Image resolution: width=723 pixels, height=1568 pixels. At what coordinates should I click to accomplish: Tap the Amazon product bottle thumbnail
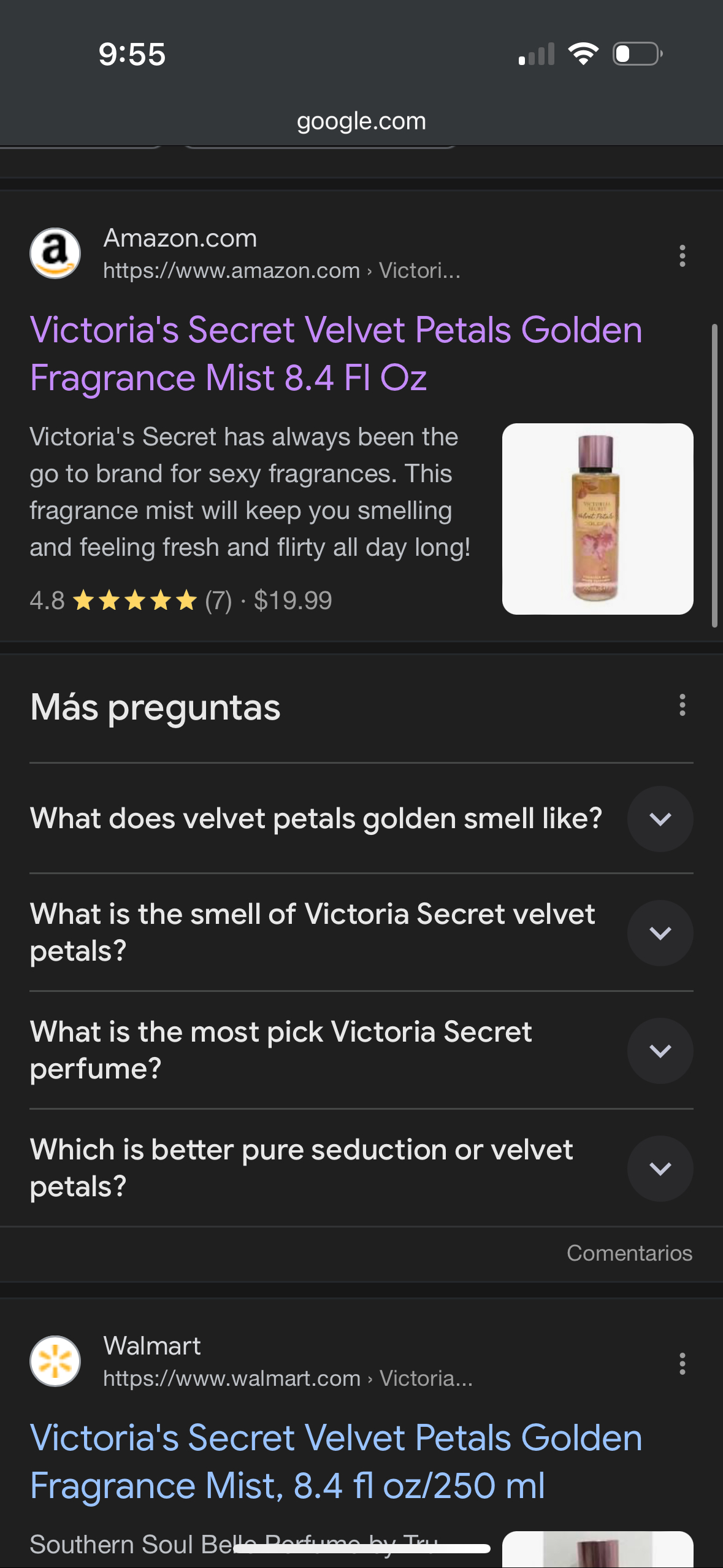tap(597, 519)
